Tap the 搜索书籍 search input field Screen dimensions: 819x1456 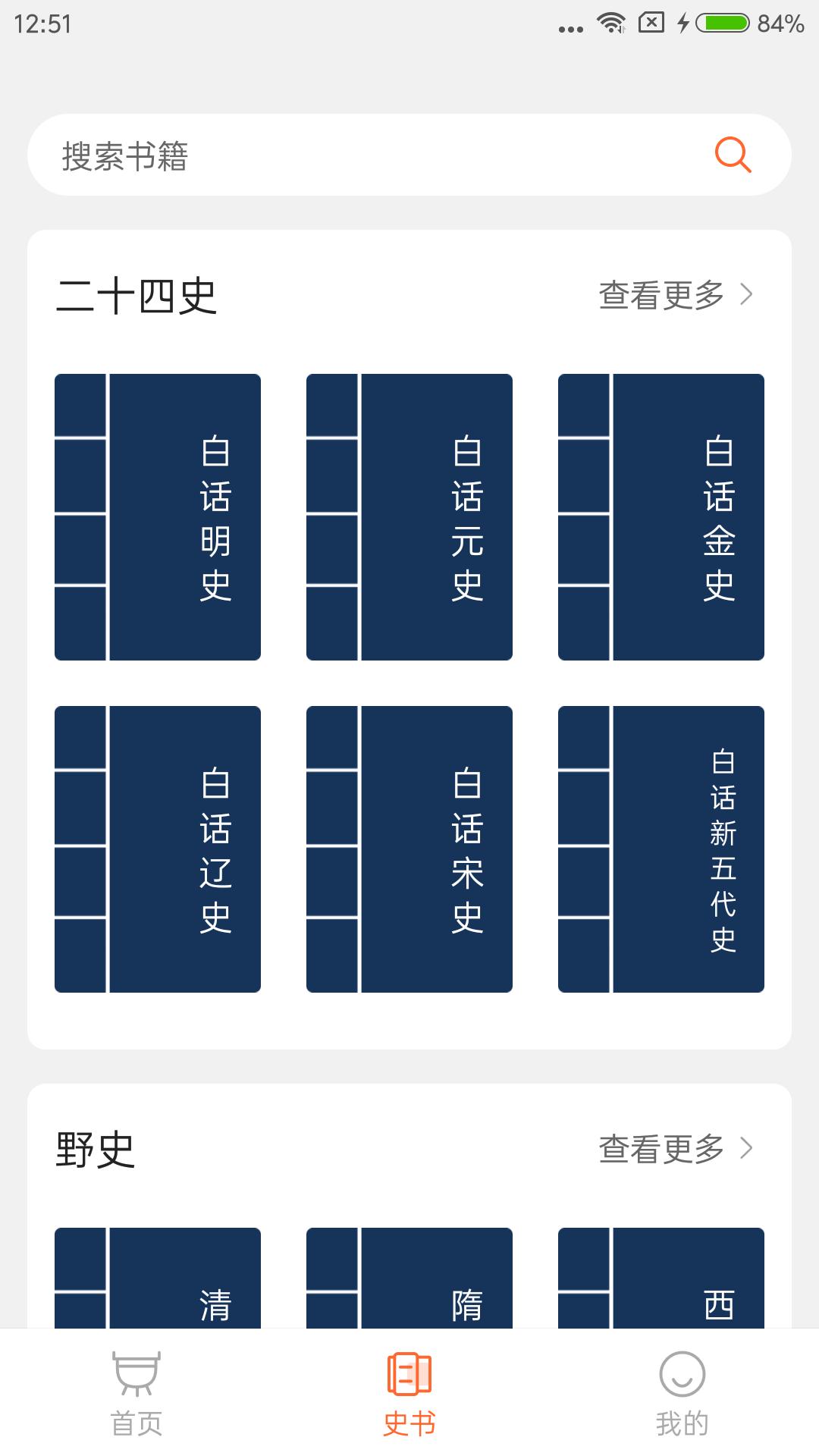coord(303,157)
